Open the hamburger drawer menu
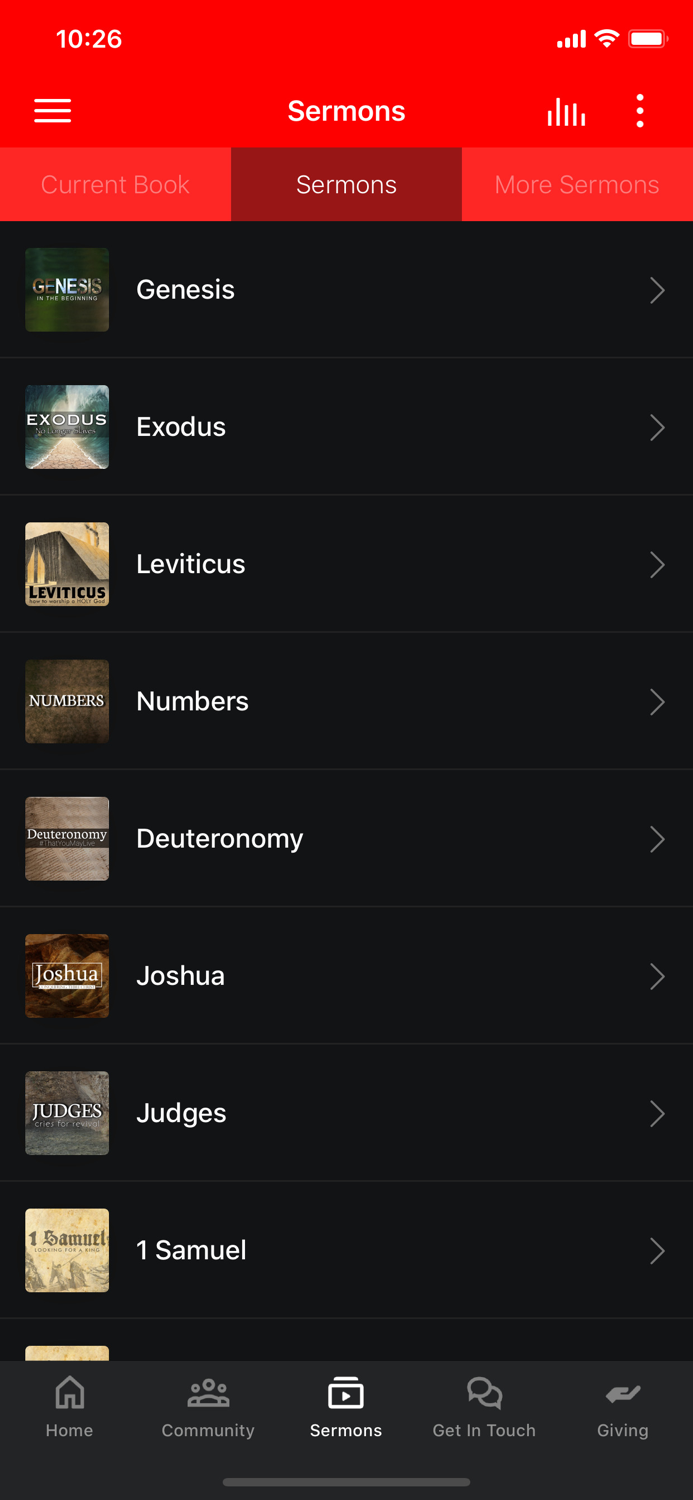The width and height of the screenshot is (693, 1500). point(53,111)
